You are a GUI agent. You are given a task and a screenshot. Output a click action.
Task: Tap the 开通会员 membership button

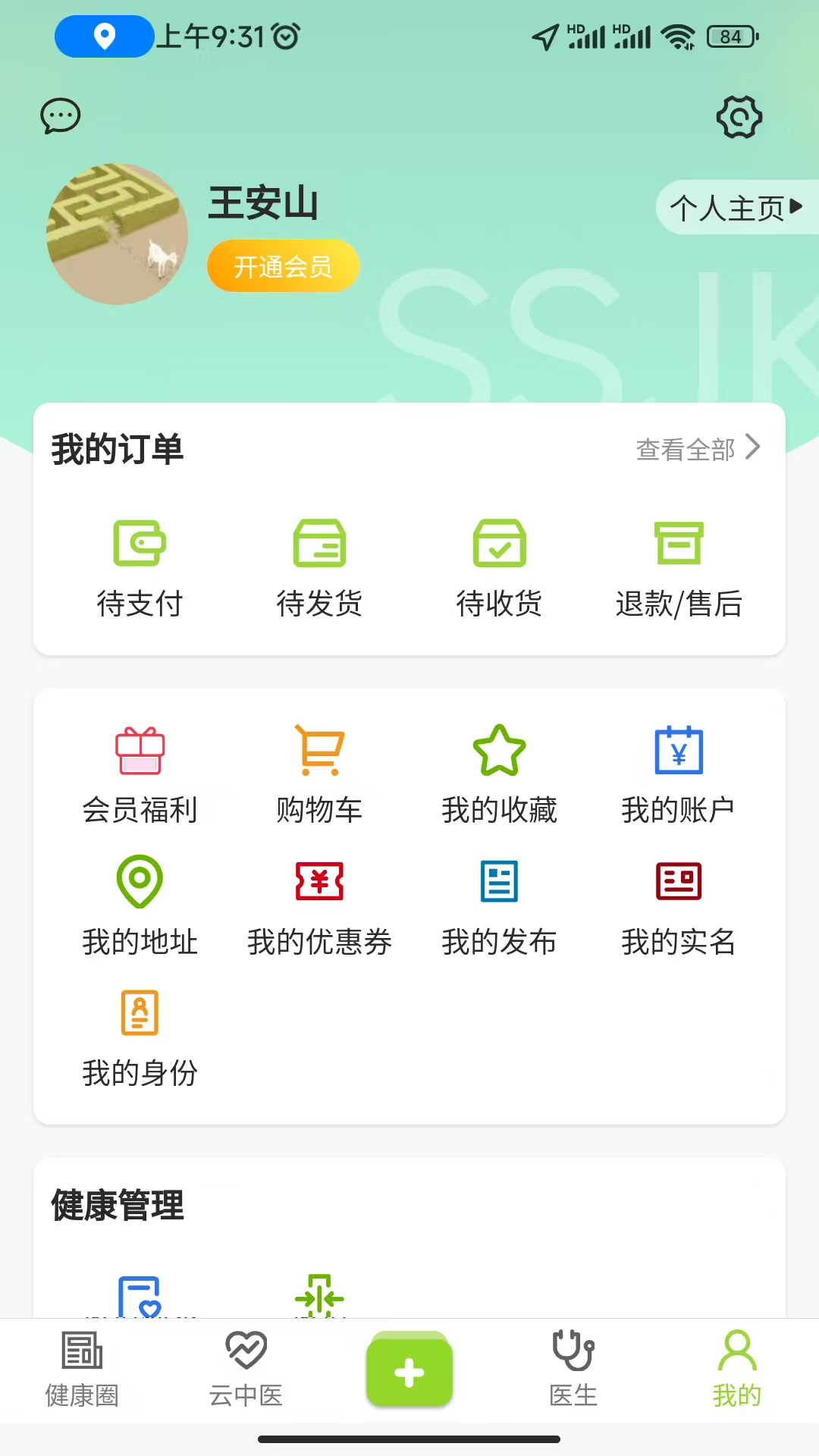pos(282,265)
